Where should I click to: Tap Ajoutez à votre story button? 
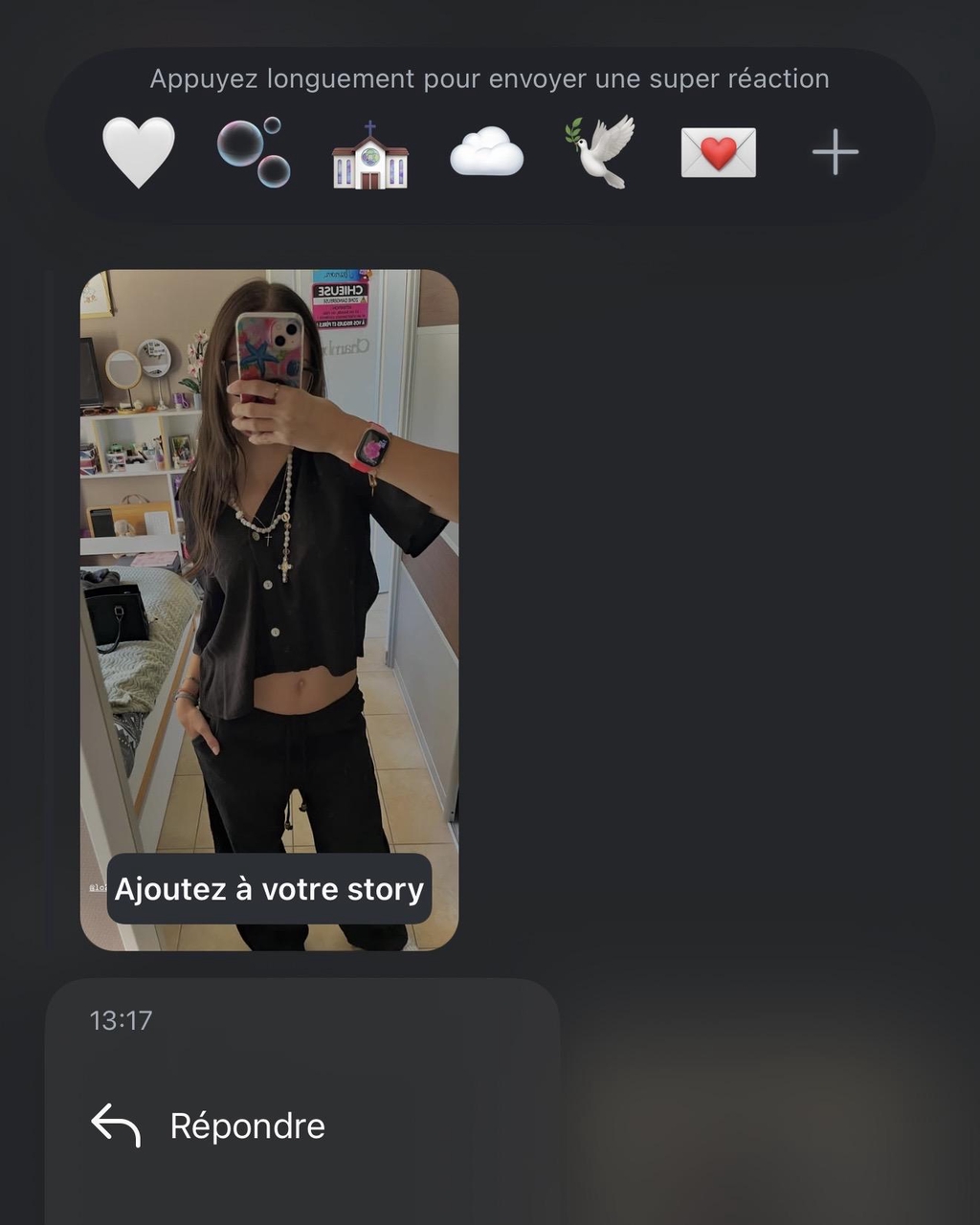[269, 889]
